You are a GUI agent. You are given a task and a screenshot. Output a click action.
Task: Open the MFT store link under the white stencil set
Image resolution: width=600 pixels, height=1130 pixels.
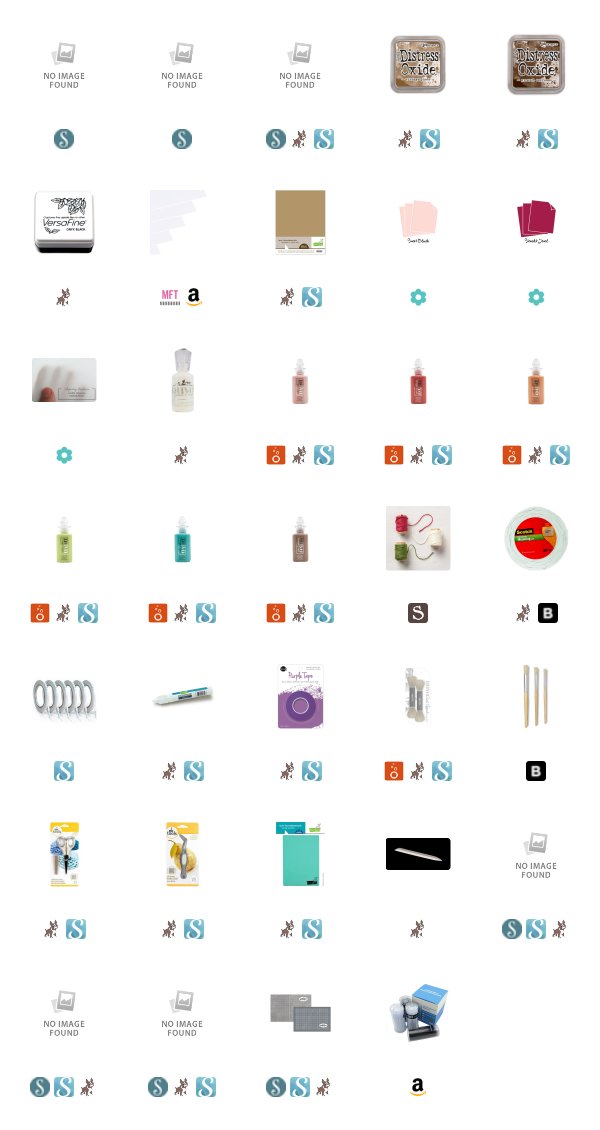170,297
